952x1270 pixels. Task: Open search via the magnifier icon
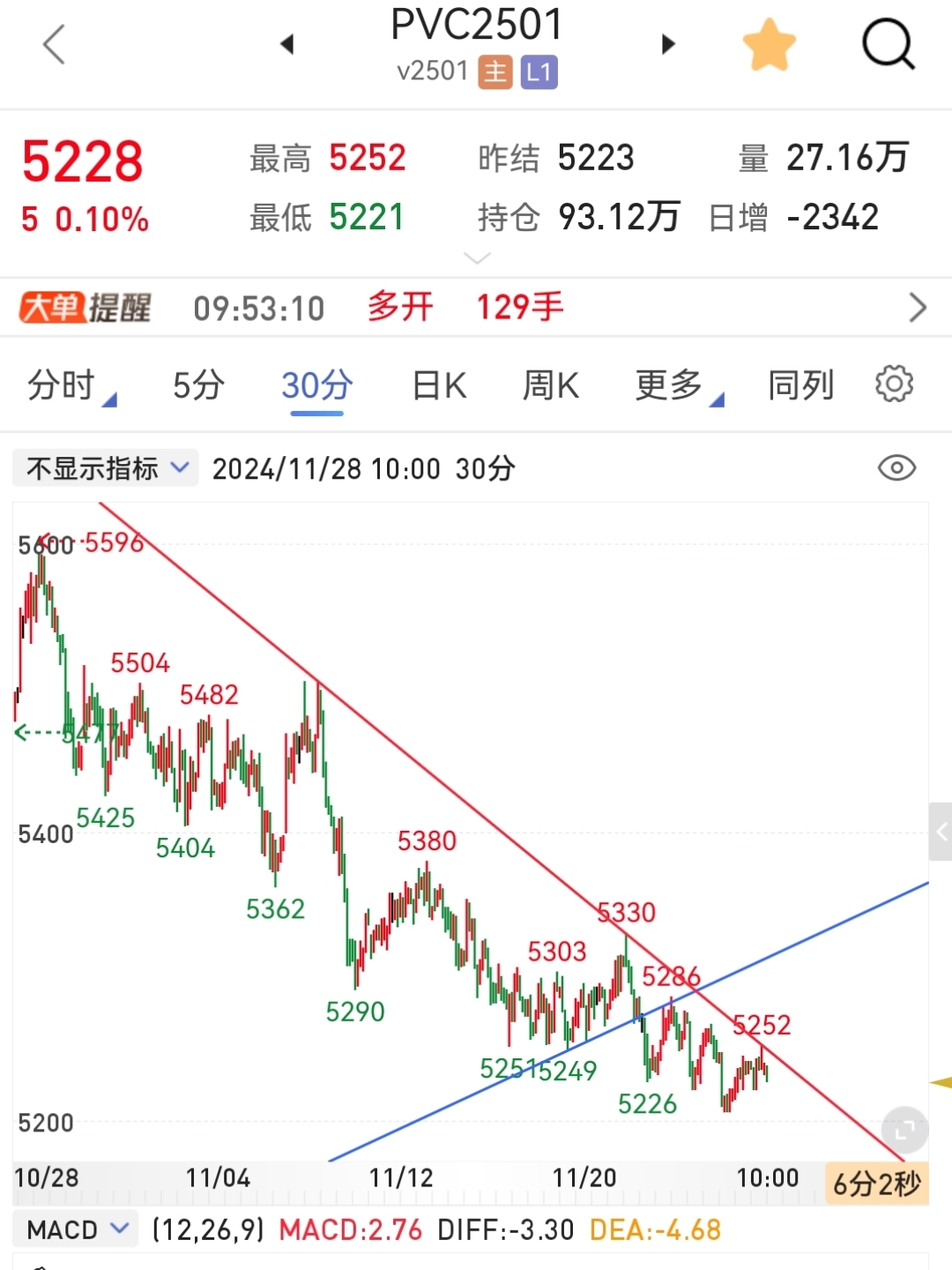click(889, 44)
